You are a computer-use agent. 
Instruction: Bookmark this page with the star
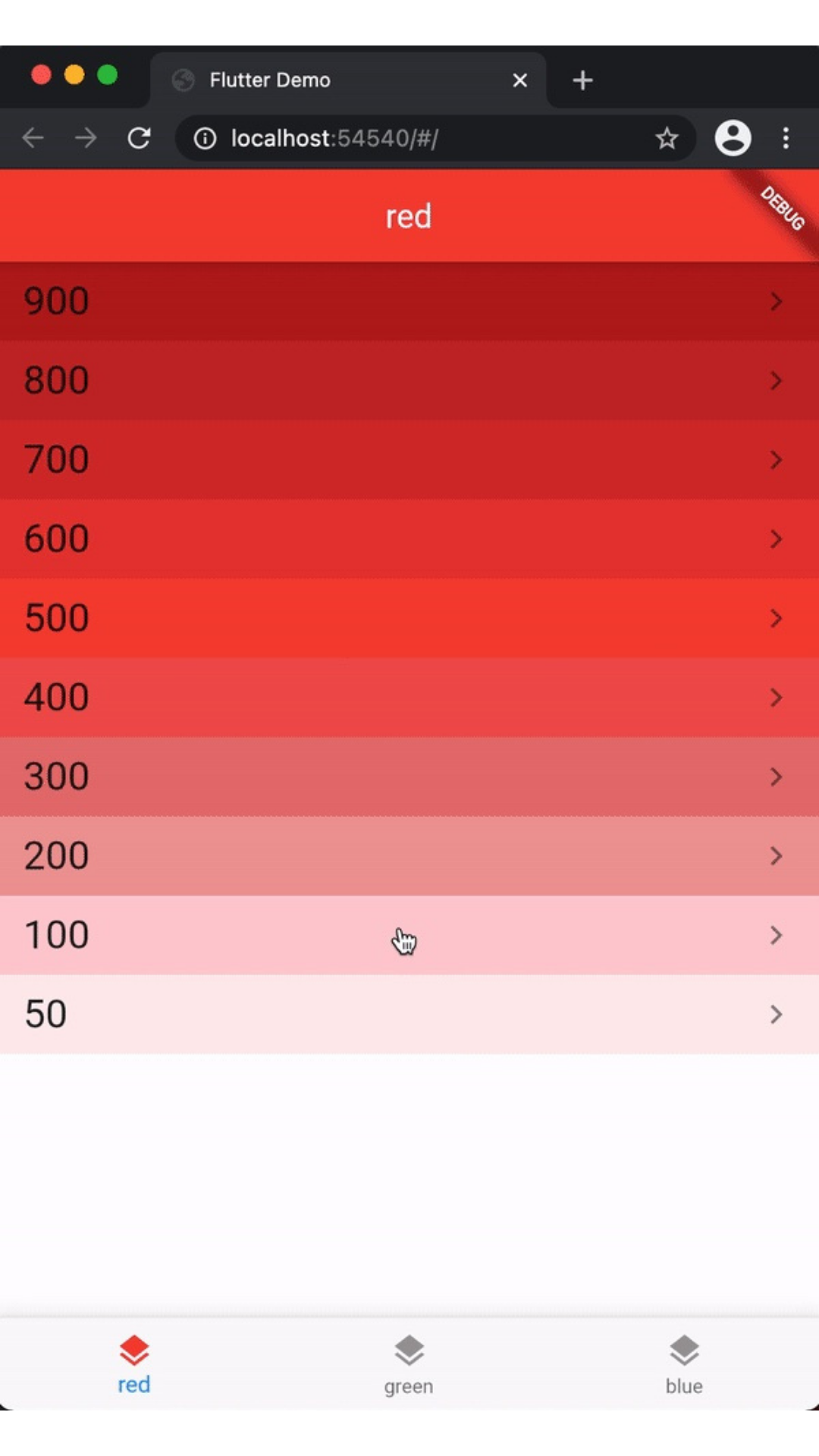[x=667, y=138]
